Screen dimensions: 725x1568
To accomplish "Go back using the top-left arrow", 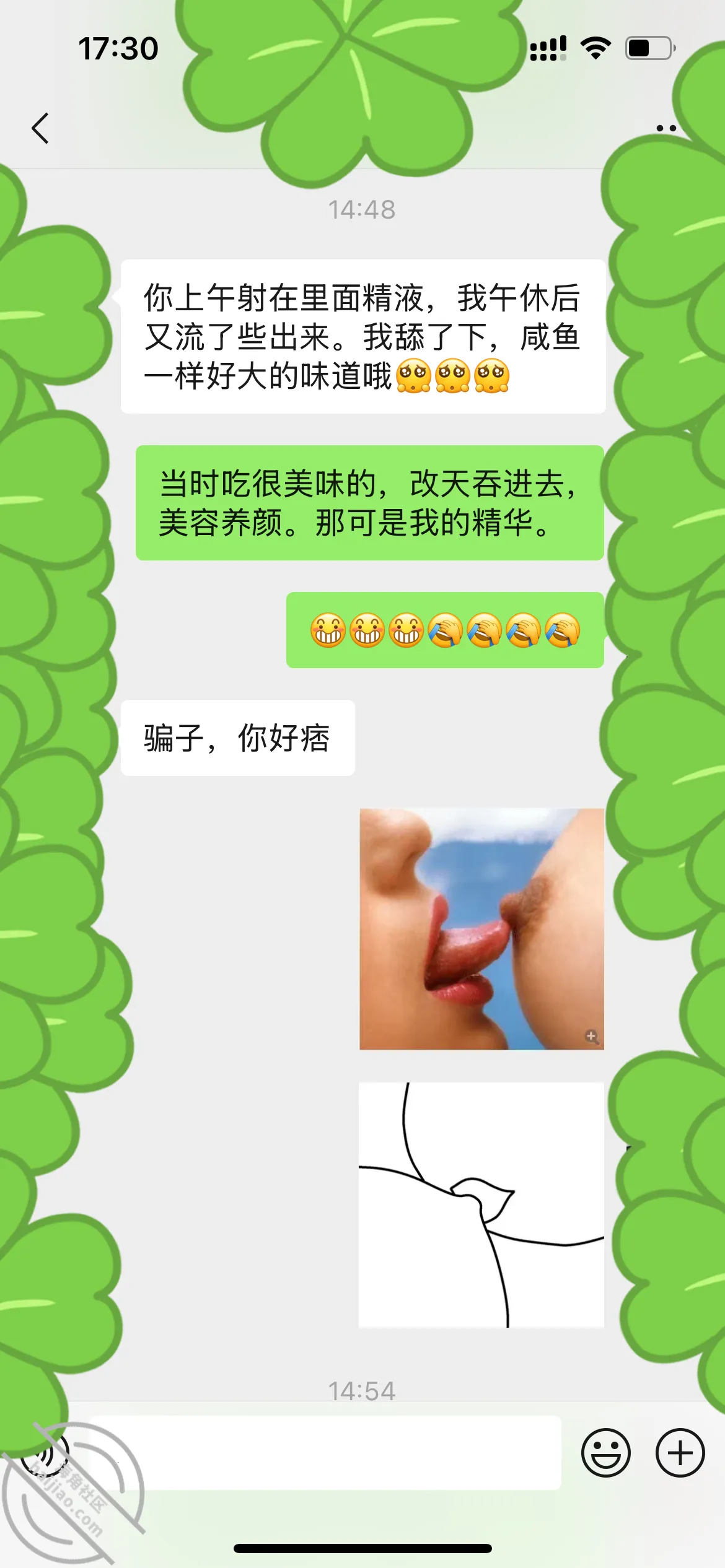I will coord(40,128).
